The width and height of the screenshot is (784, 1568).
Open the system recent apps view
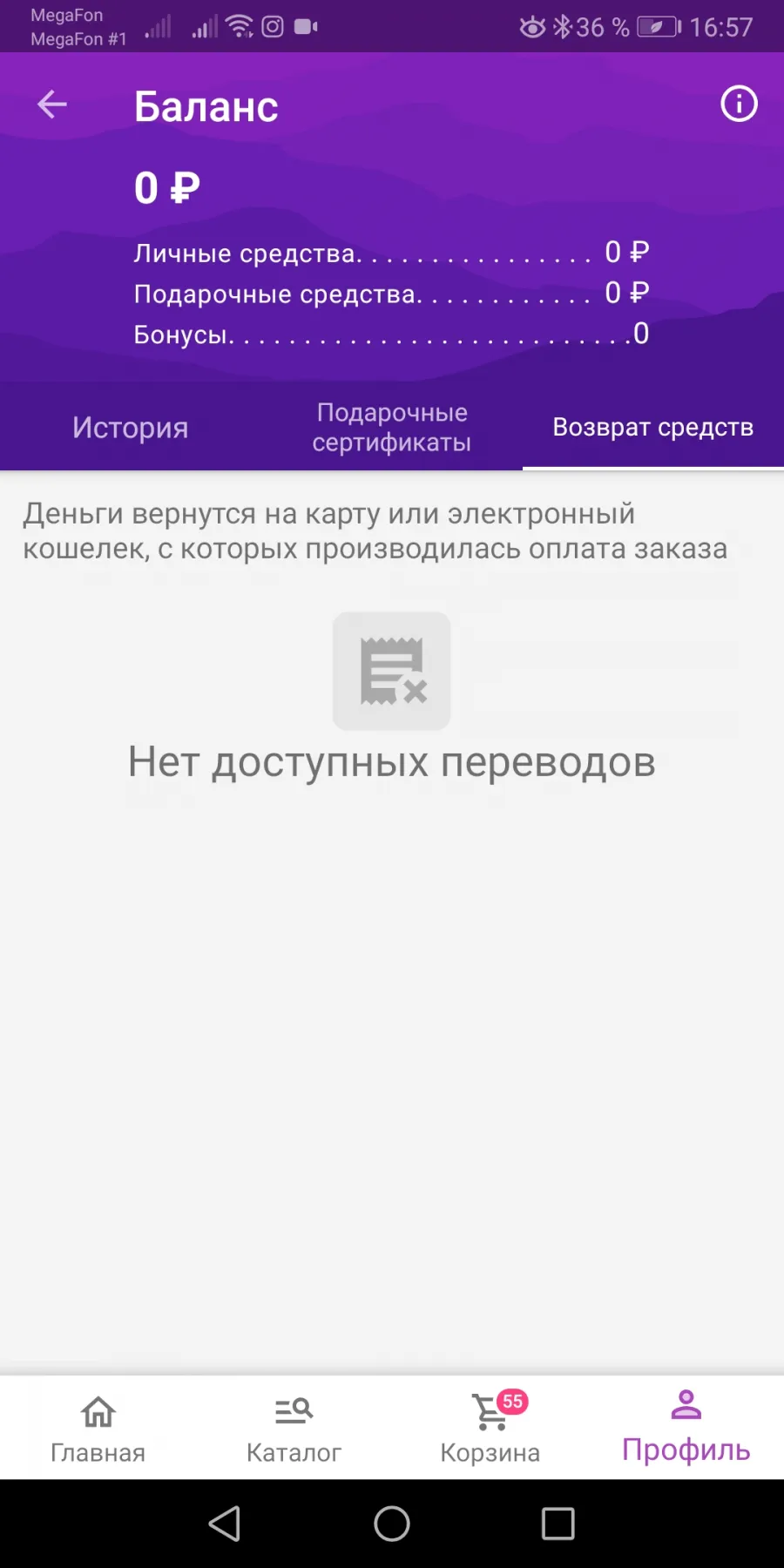(558, 1524)
